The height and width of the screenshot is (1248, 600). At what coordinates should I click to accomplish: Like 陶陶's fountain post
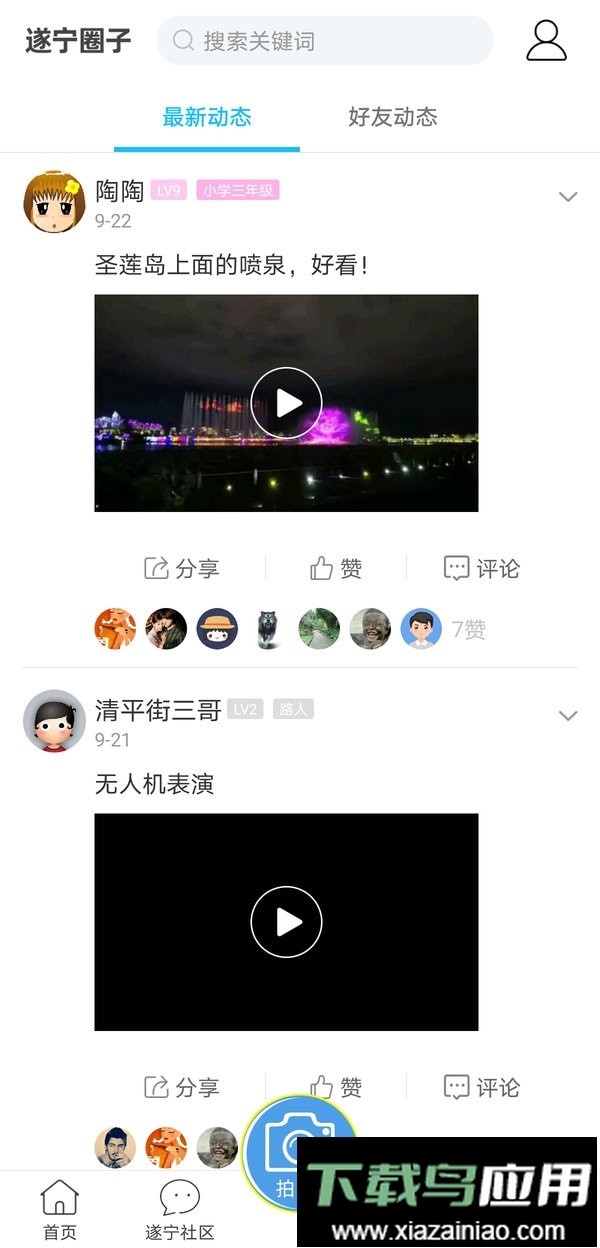[336, 569]
